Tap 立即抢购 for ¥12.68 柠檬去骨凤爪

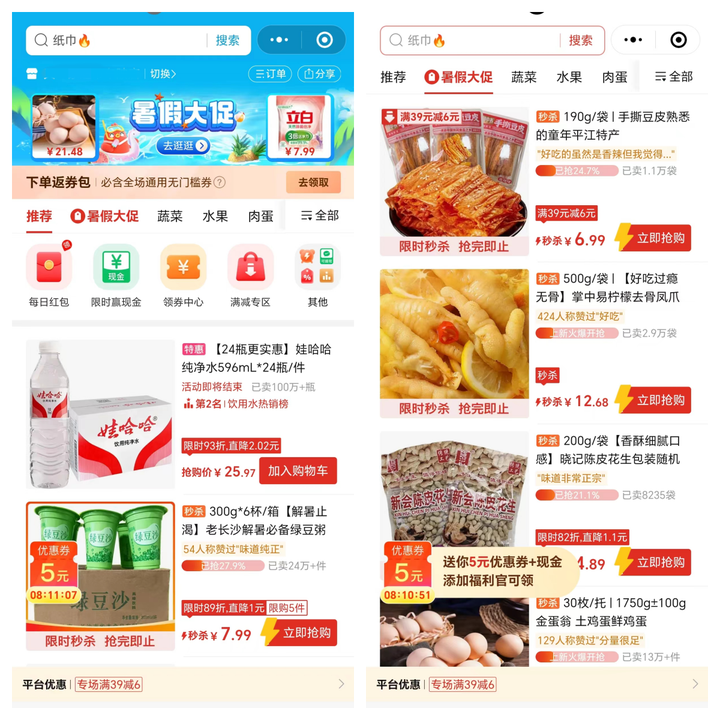point(651,400)
